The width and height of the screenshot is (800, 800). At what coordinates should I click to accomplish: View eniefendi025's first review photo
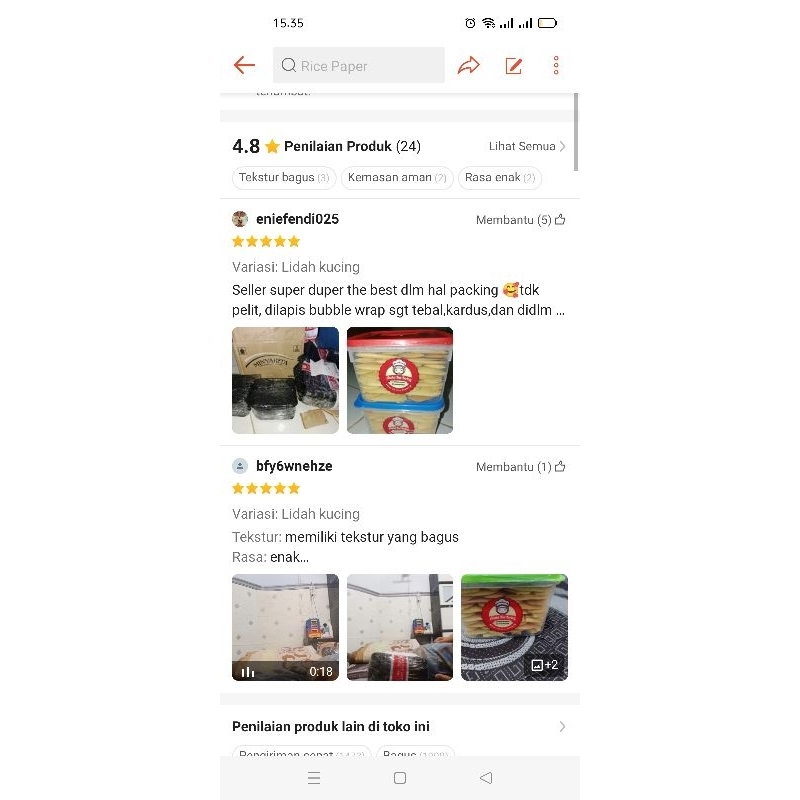285,380
